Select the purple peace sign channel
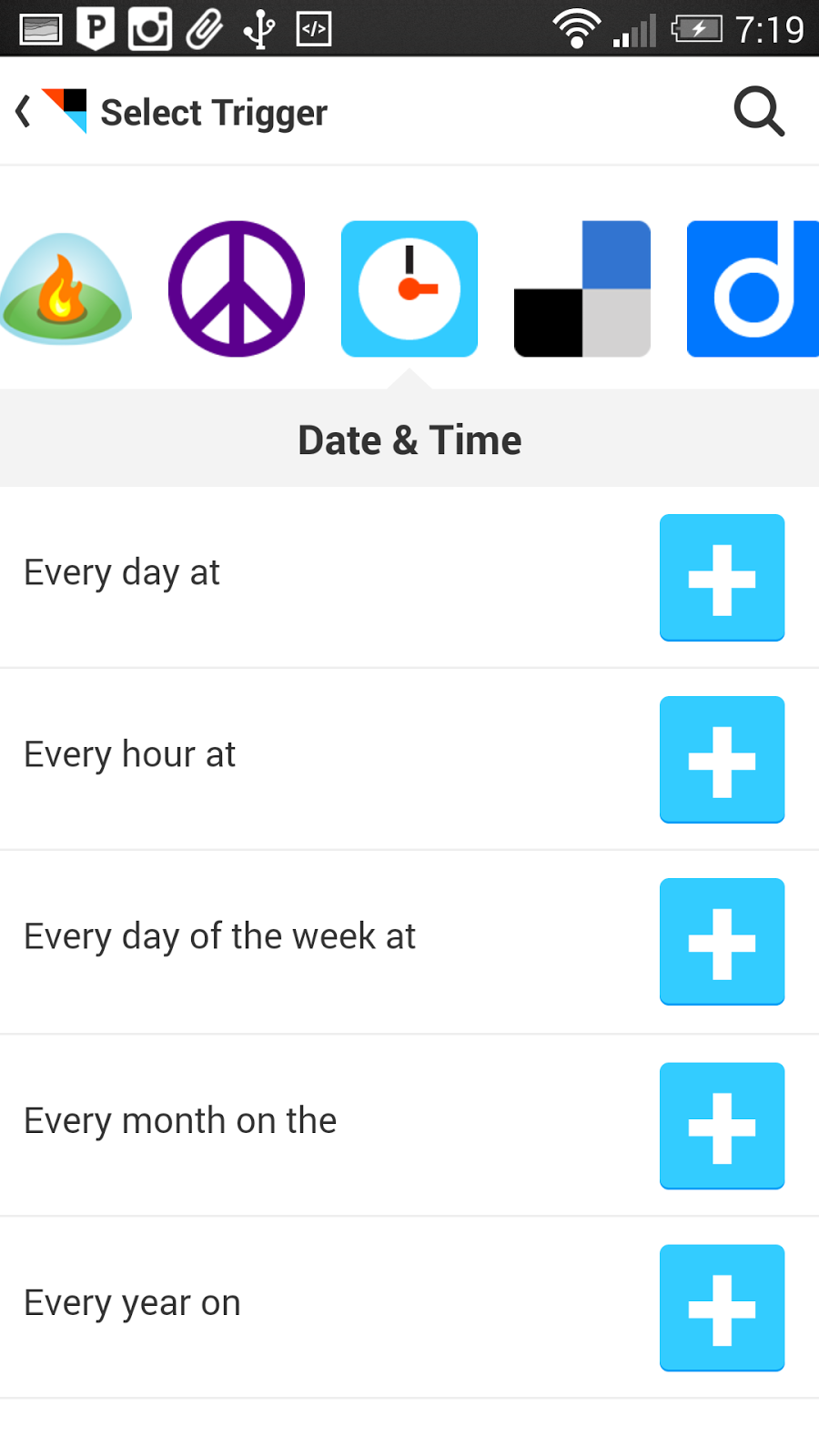Screen dimensions: 819x1456 coord(237,288)
